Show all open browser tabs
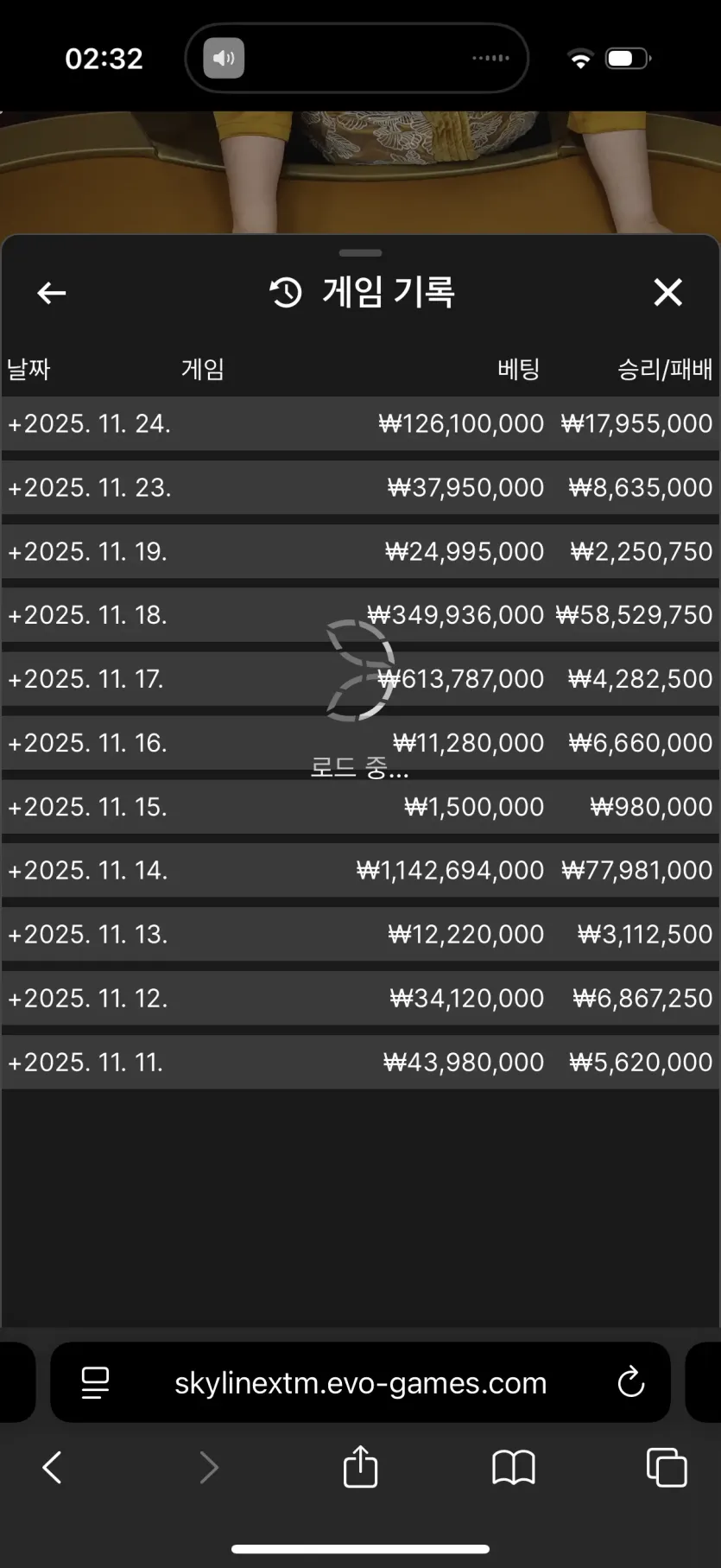721x1568 pixels. click(667, 1467)
